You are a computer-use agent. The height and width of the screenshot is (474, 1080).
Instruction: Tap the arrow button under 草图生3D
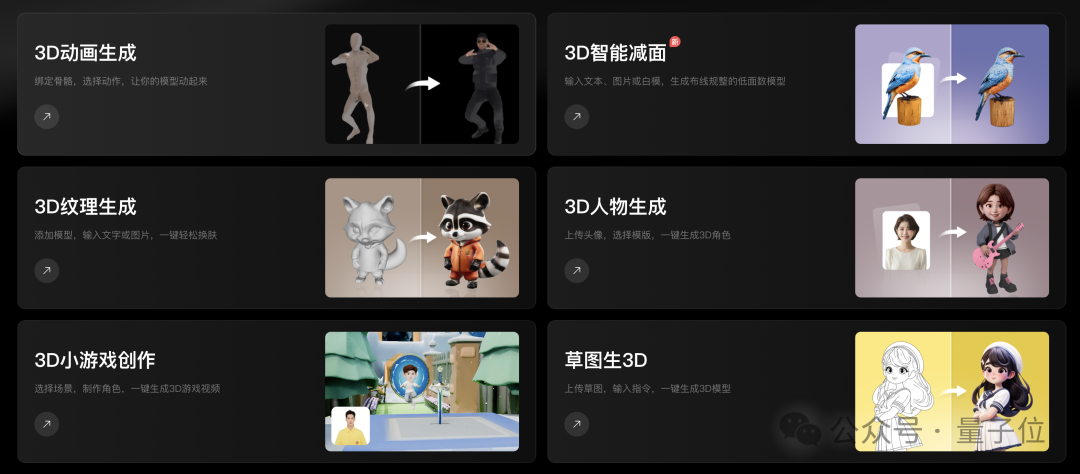576,424
